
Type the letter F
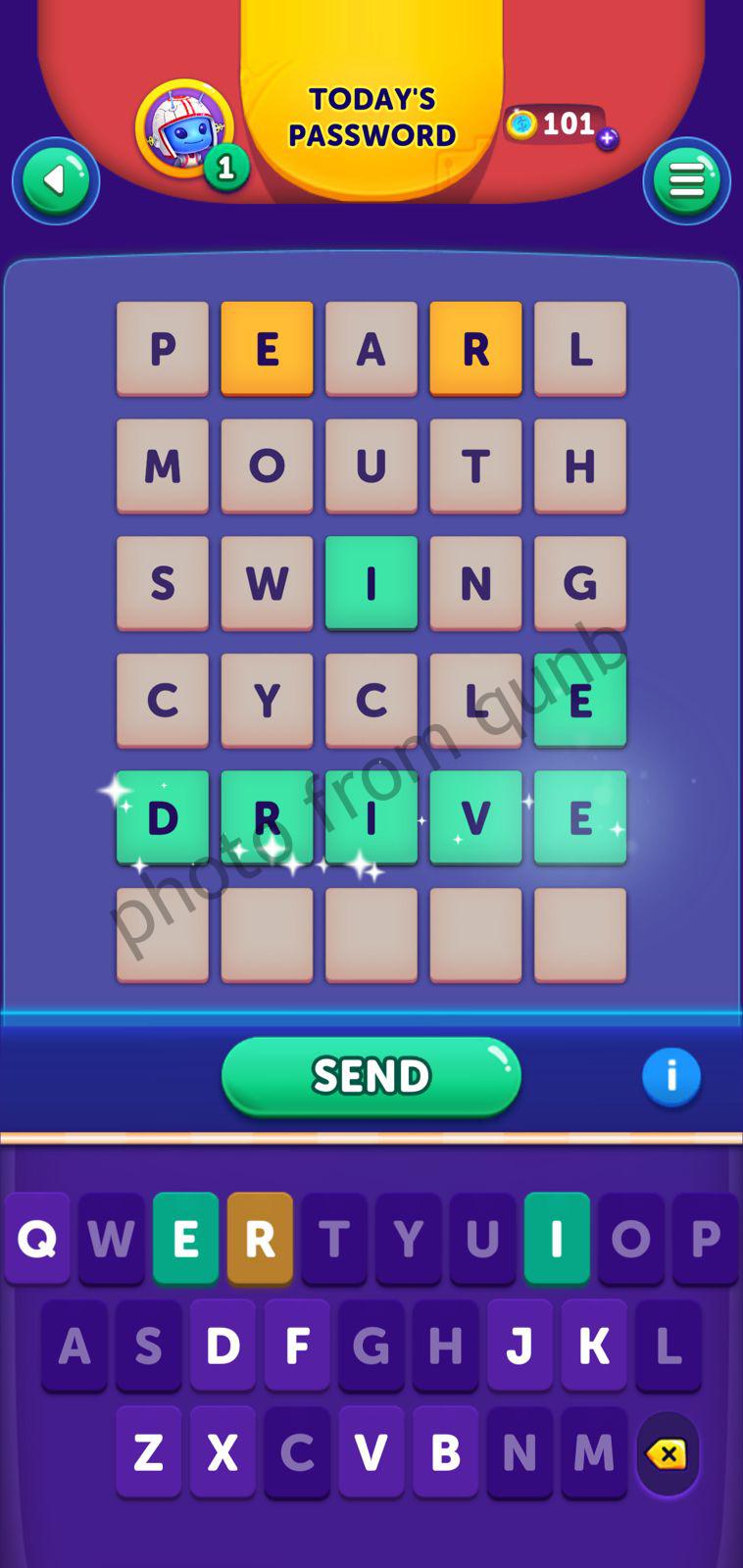(297, 1346)
